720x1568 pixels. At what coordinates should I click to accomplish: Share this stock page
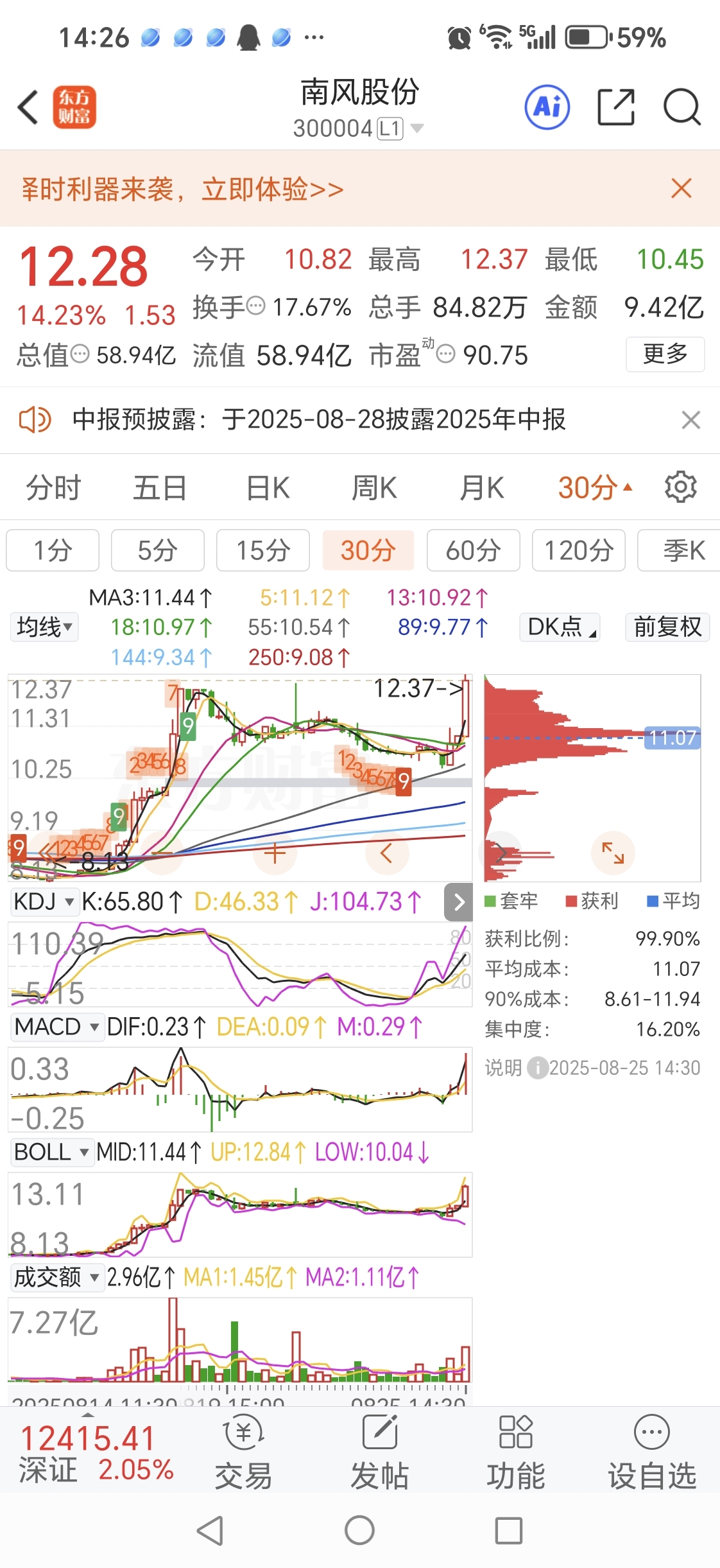(616, 107)
